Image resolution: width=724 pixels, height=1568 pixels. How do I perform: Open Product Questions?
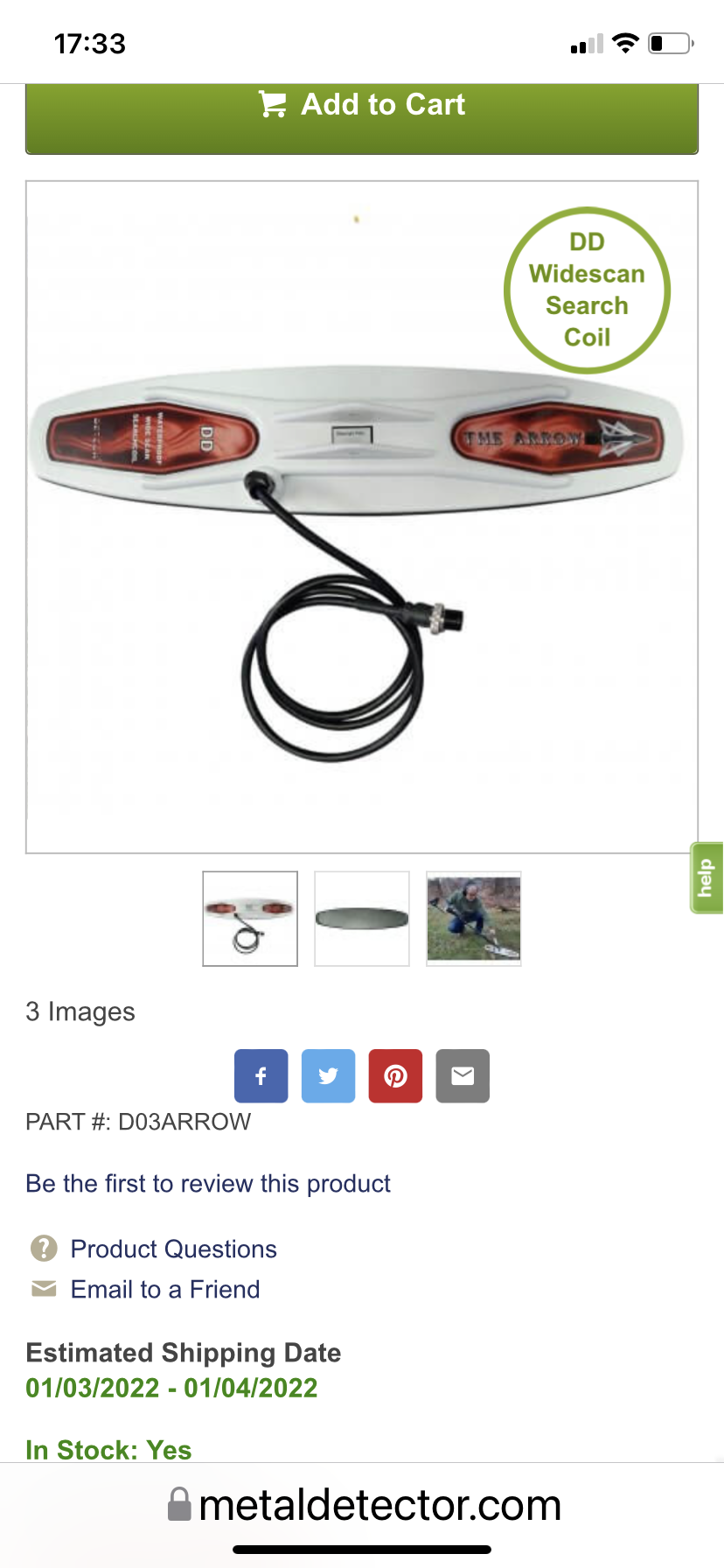[x=173, y=1249]
